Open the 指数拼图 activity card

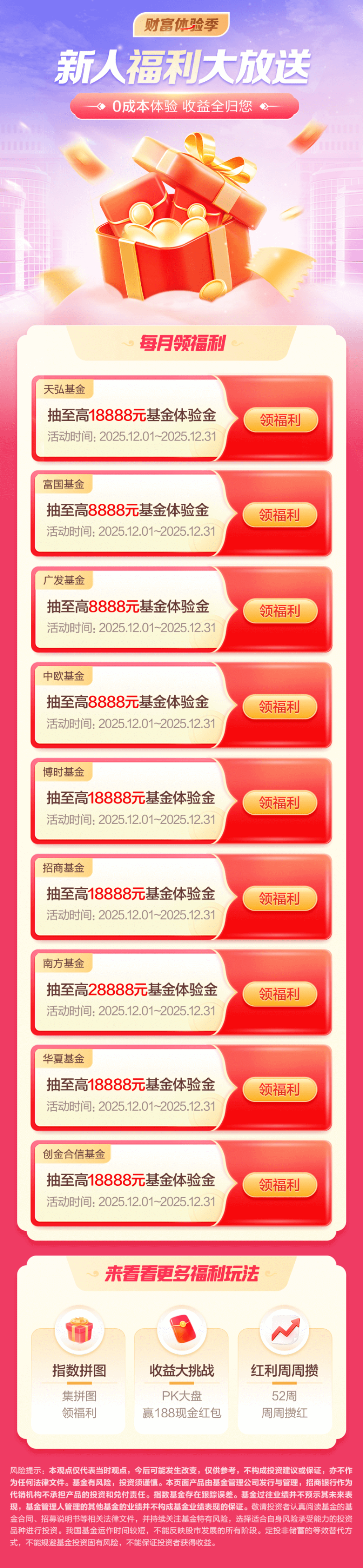[79, 1378]
